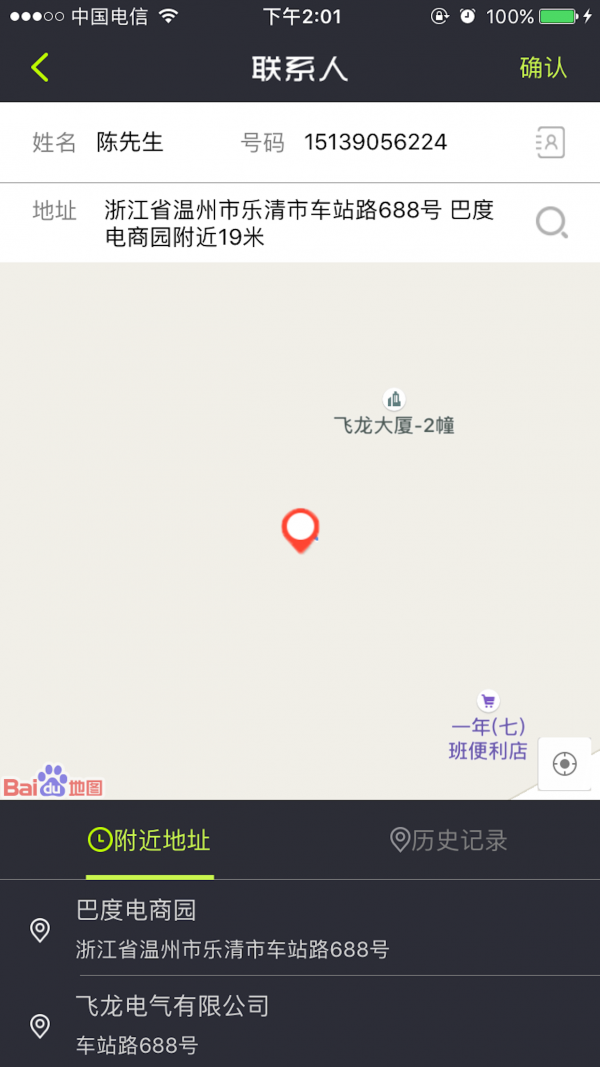The image size is (600, 1067).
Task: Select the 巴度电商园 address
Action: pos(300,929)
